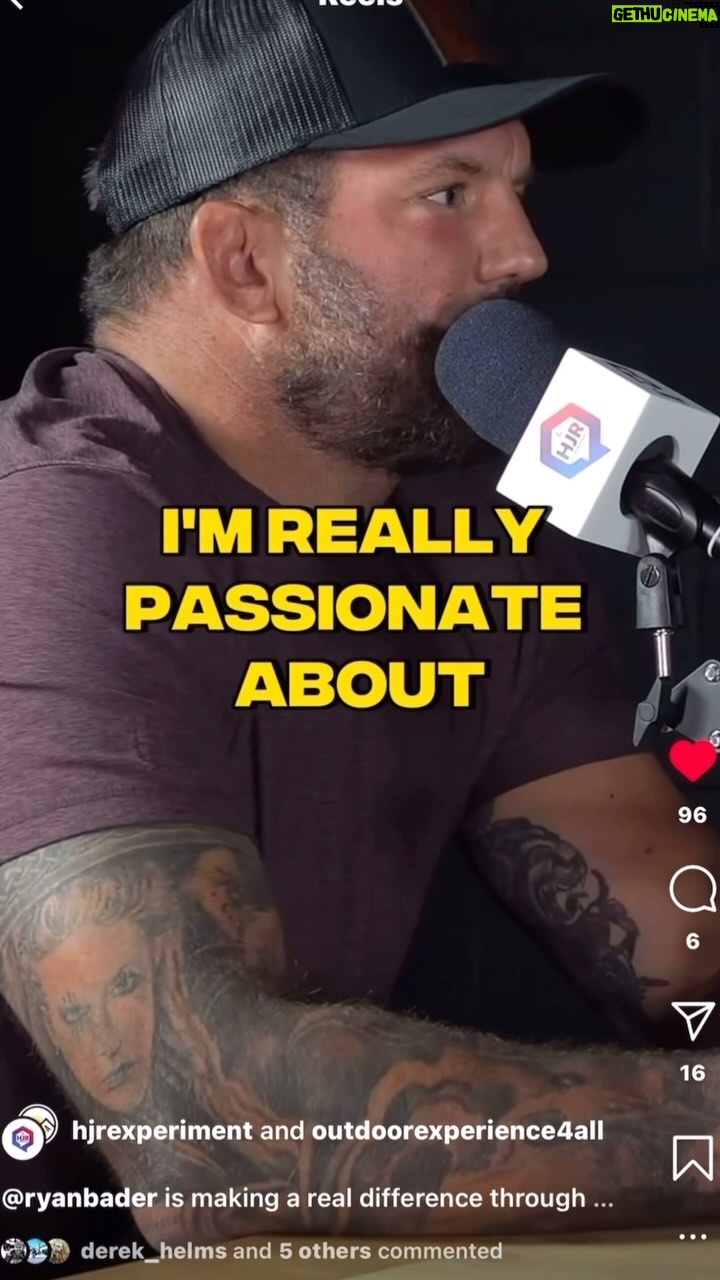Image resolution: width=720 pixels, height=1280 pixels.
Task: Open the outdoorexperience4all profile
Action: point(457,1131)
